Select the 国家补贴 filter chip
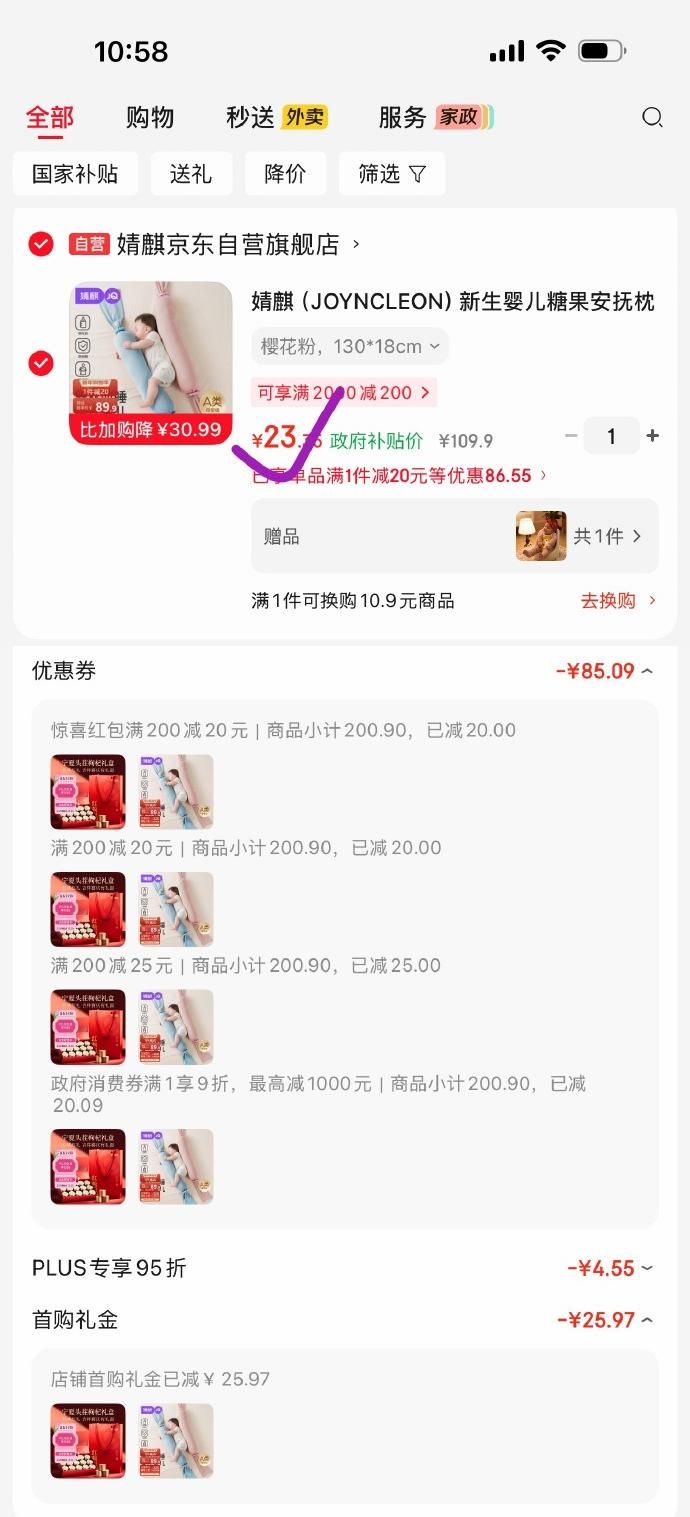The image size is (690, 1517). 75,174
